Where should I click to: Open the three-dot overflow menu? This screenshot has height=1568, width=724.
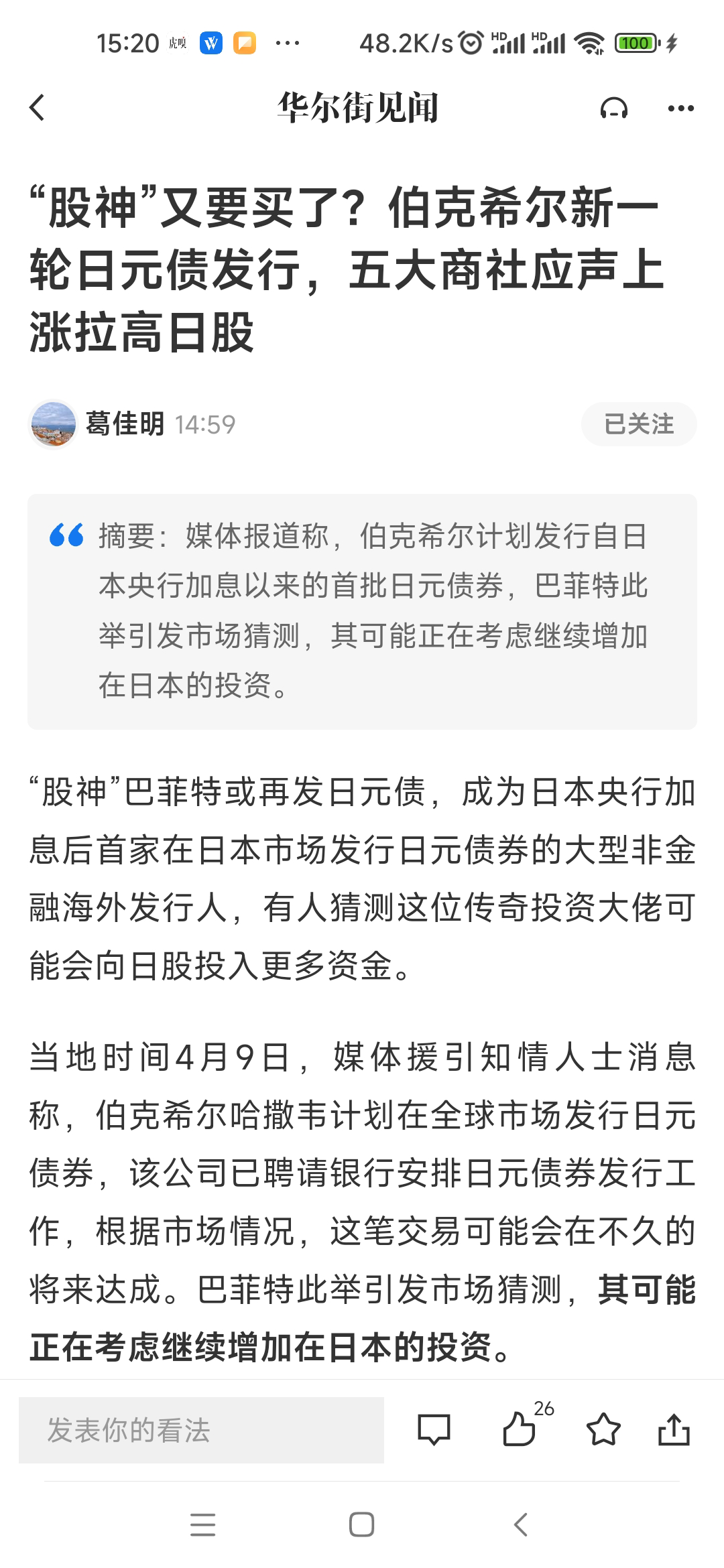tap(680, 108)
